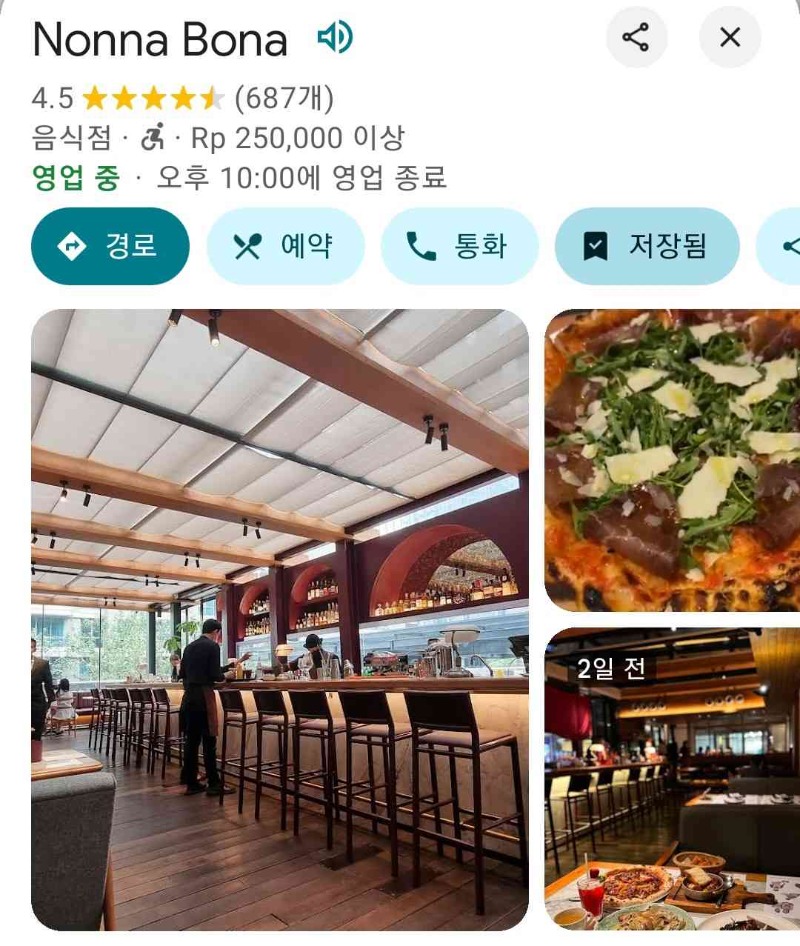The width and height of the screenshot is (800, 946).
Task: Share this place via the top icon
Action: (636, 38)
